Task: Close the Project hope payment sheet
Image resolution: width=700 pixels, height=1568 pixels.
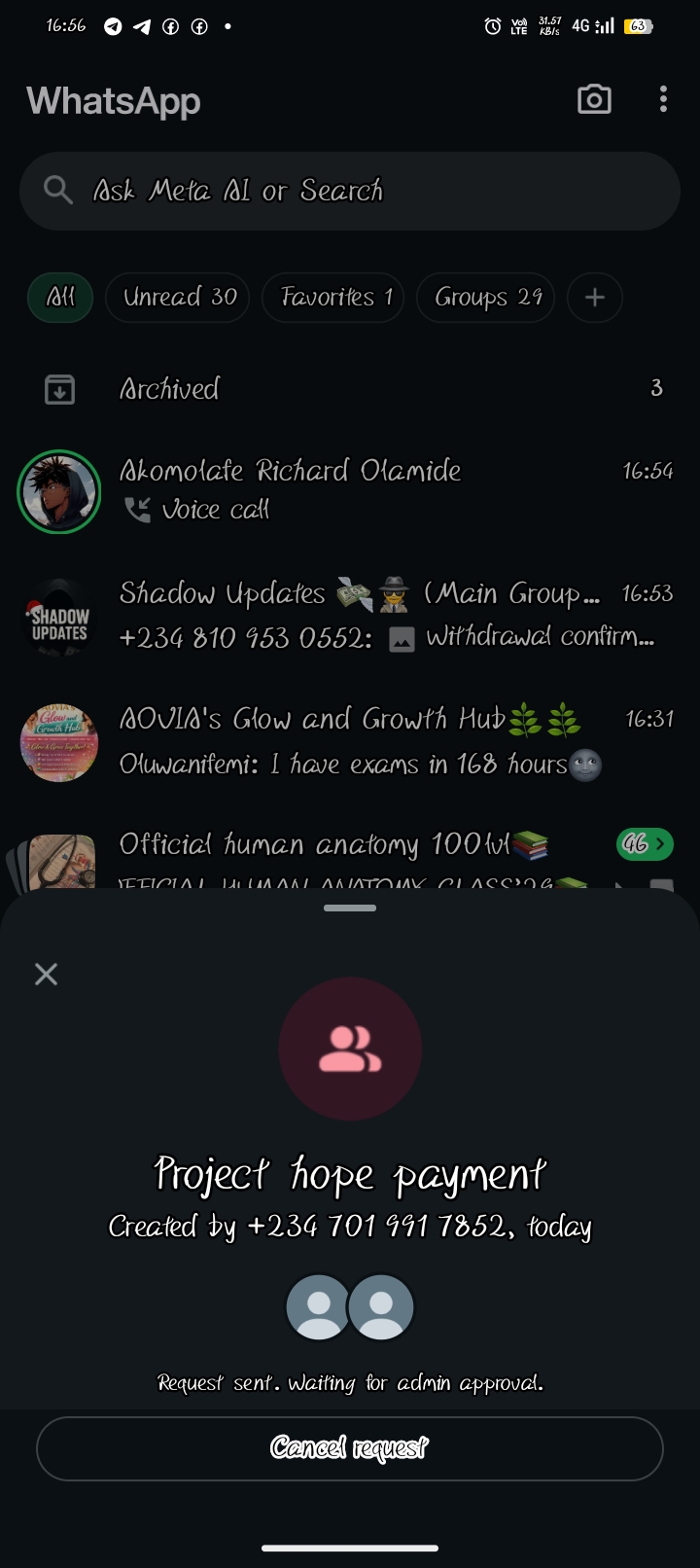Action: (x=46, y=974)
